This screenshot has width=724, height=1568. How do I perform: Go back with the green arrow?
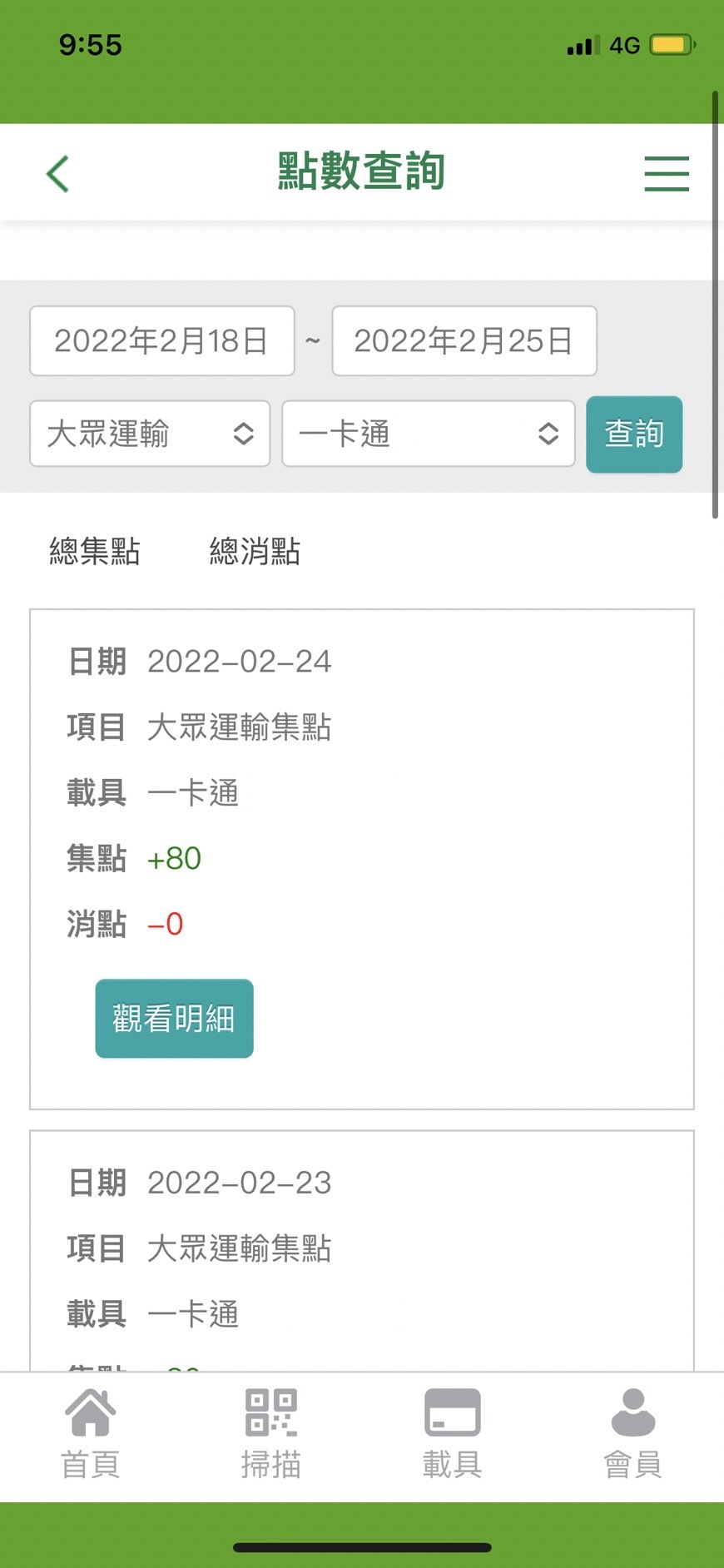pos(57,174)
